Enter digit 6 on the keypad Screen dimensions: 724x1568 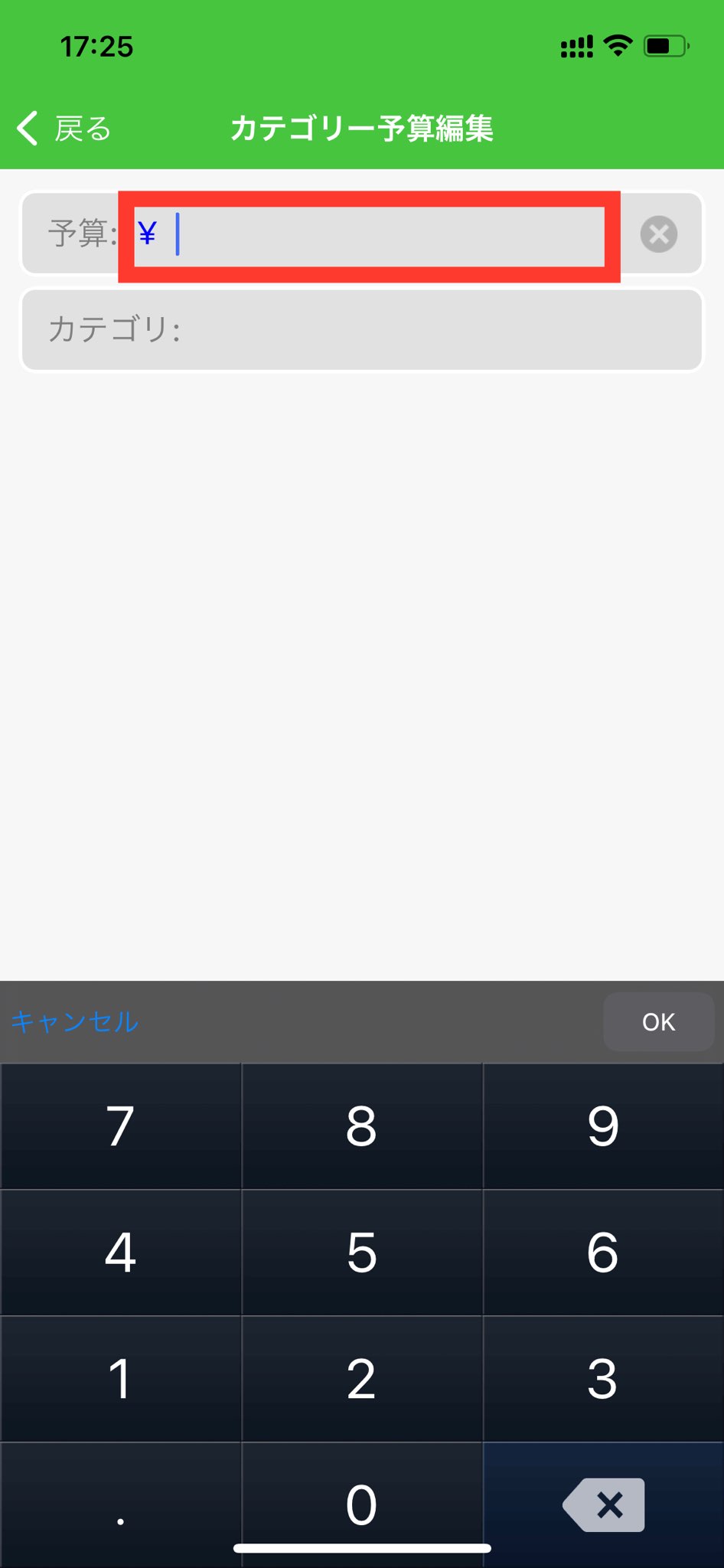click(x=603, y=1253)
